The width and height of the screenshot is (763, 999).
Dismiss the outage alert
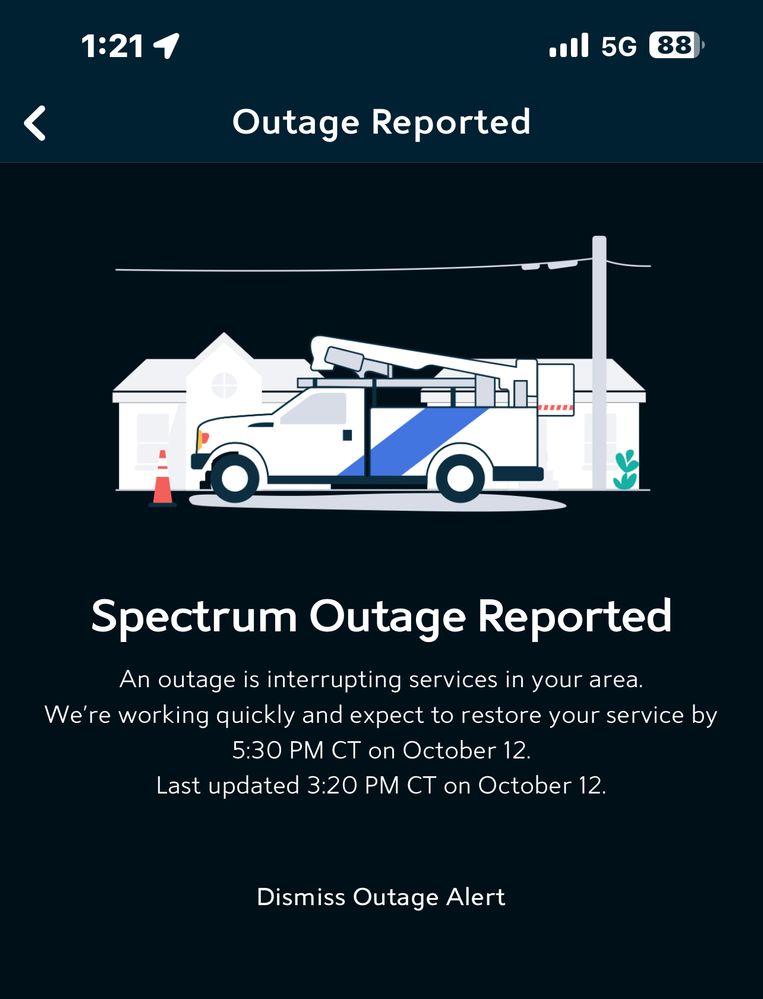381,897
